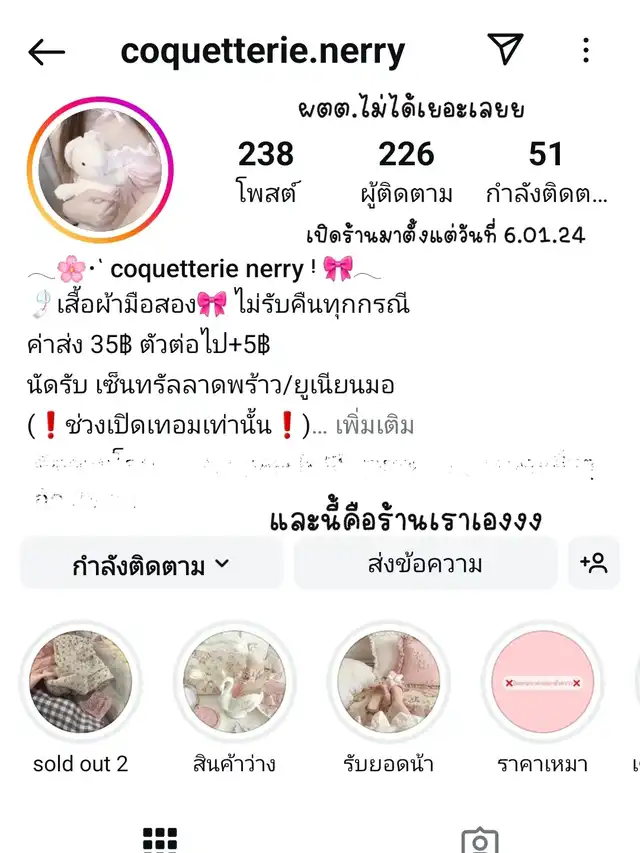
Task: Tap the ส่งข้อความ message button
Action: [425, 564]
